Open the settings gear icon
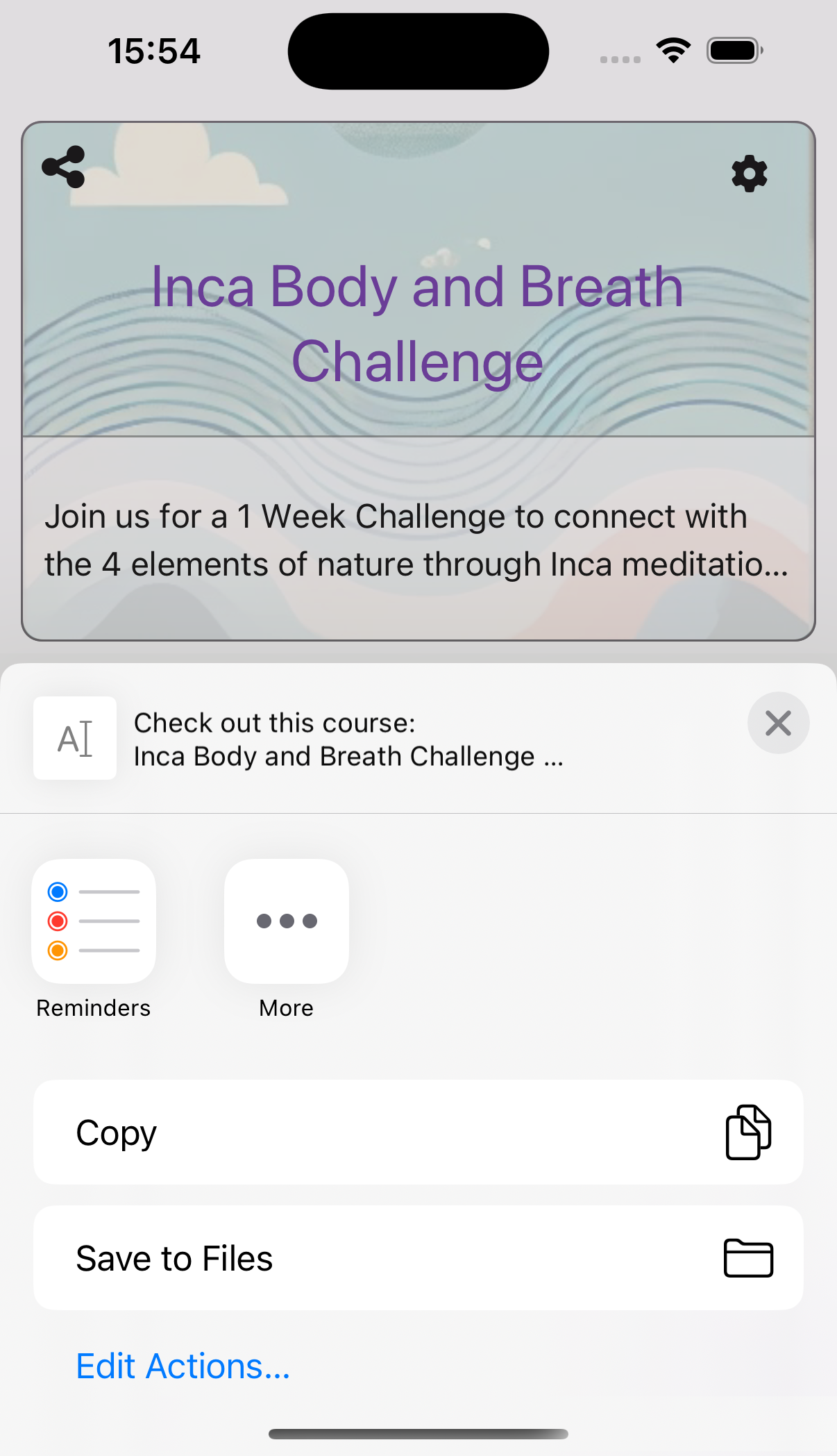Image resolution: width=837 pixels, height=1456 pixels. [750, 174]
